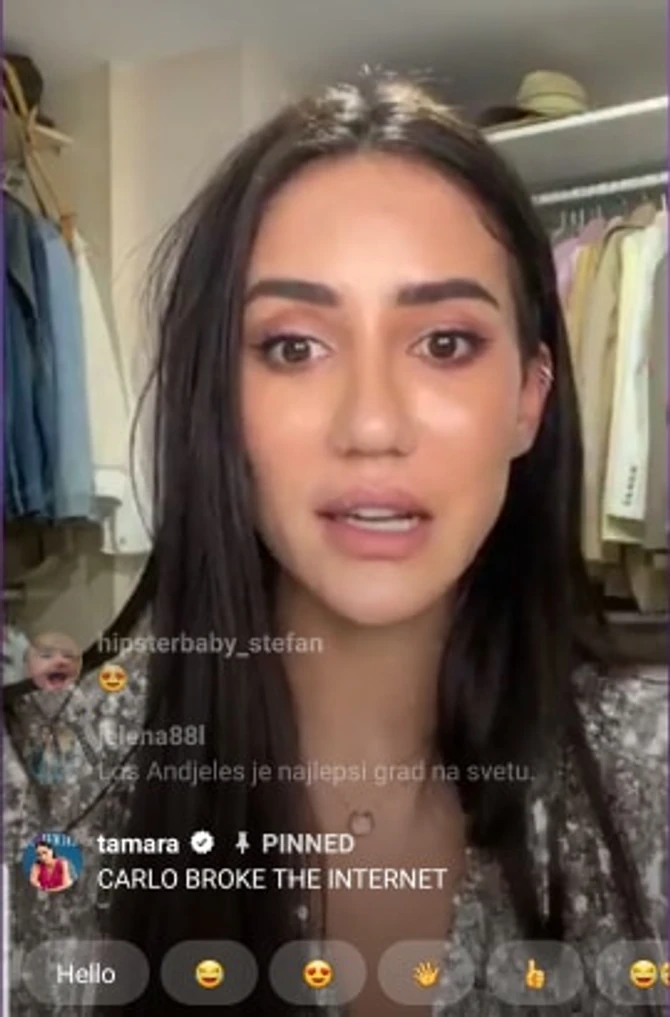Send the grinning face emoji reaction

coord(209,973)
